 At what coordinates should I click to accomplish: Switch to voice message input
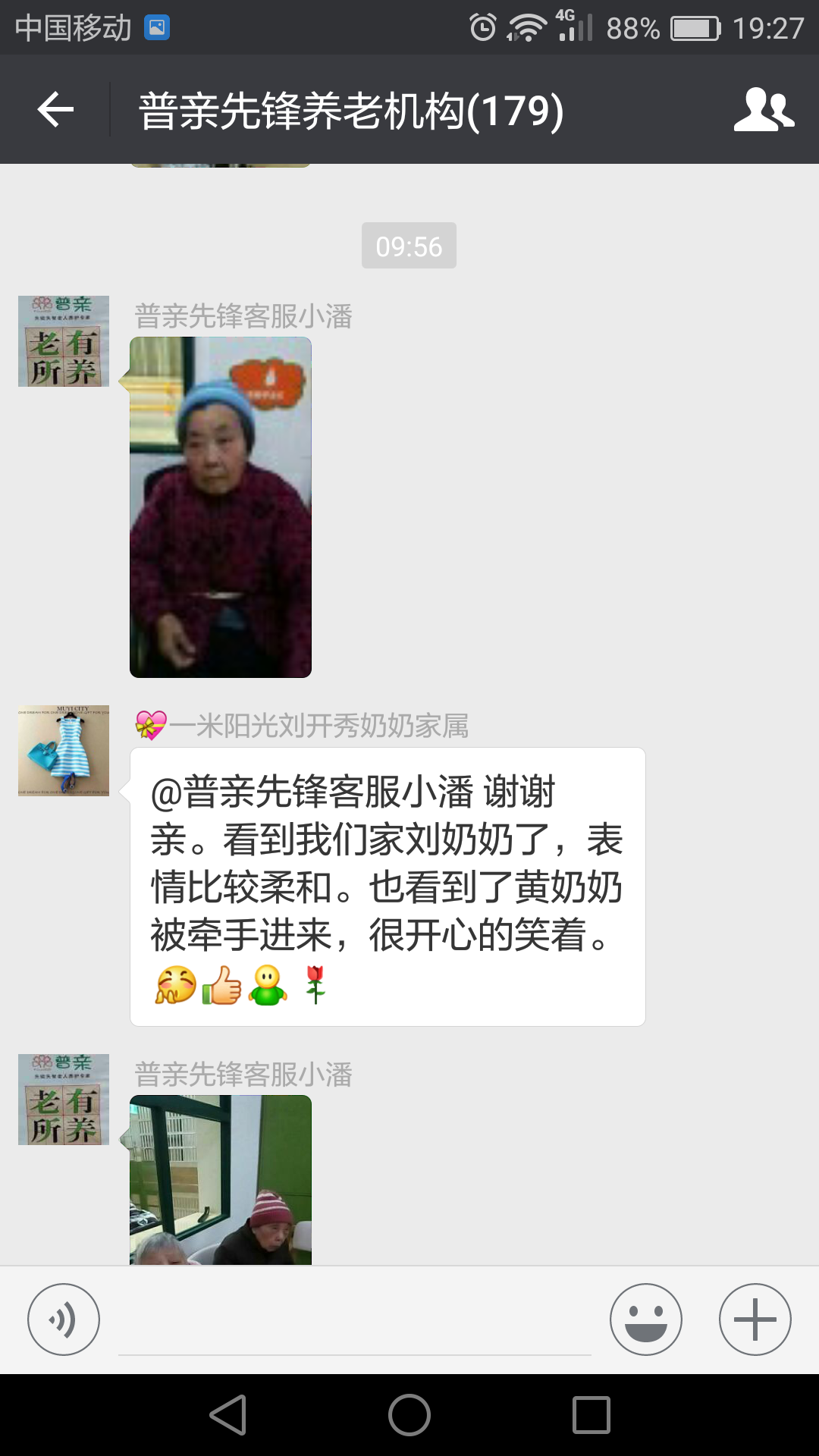click(64, 1319)
